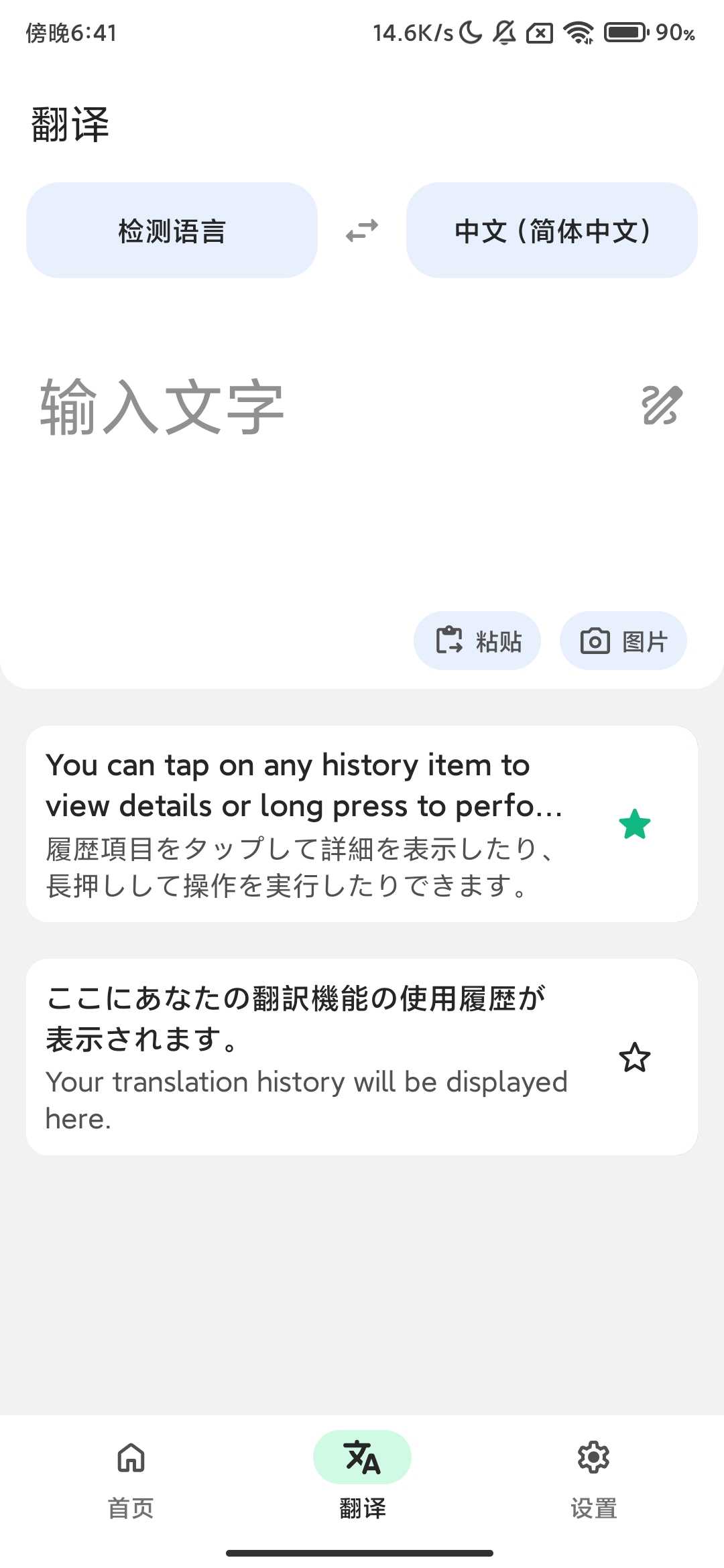Viewport: 724px width, 1568px height.
Task: Unfavorite the history item about tapping history
Action: point(635,825)
